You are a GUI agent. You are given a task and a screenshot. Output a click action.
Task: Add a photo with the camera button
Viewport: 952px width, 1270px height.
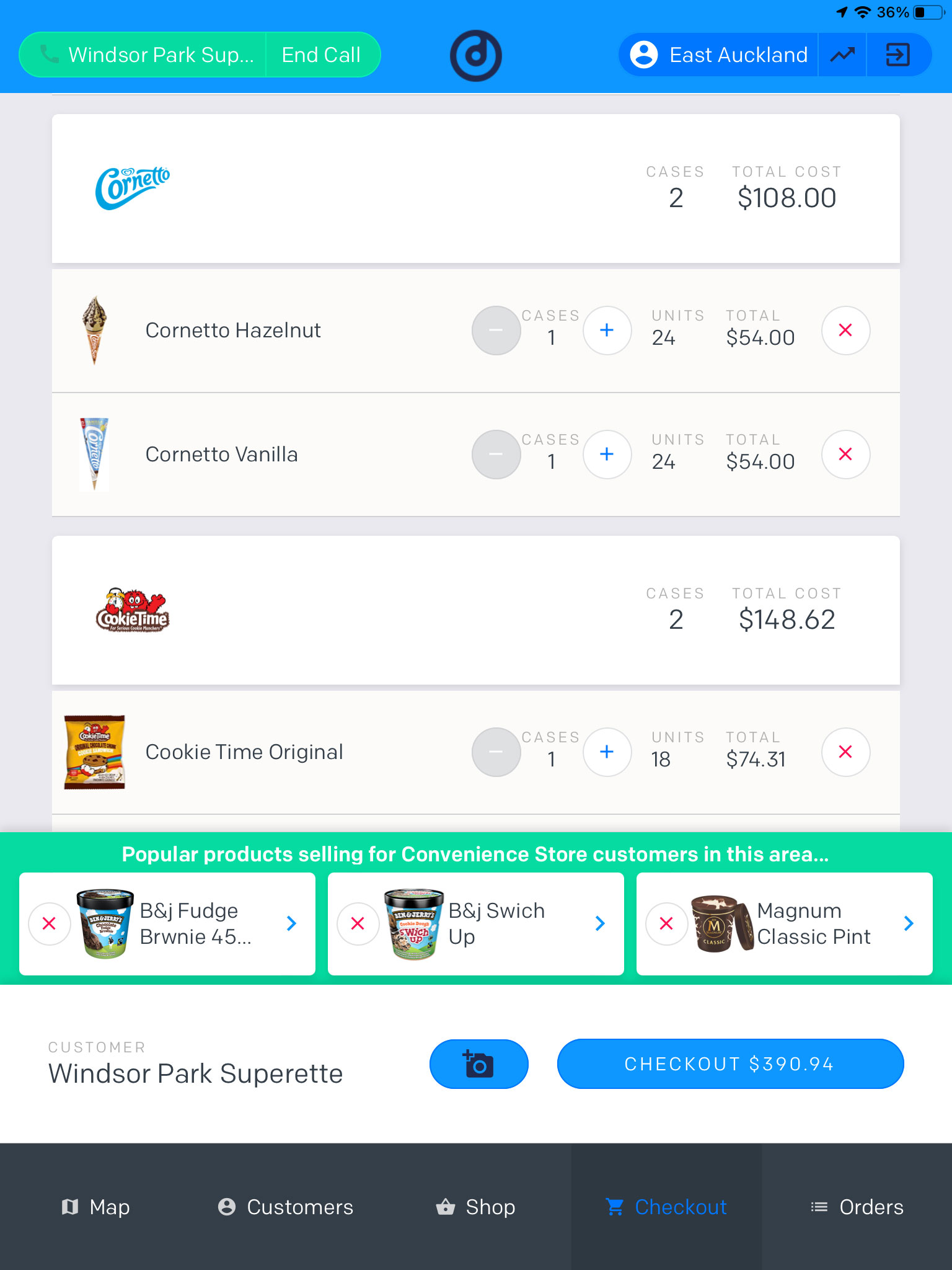click(x=478, y=1064)
